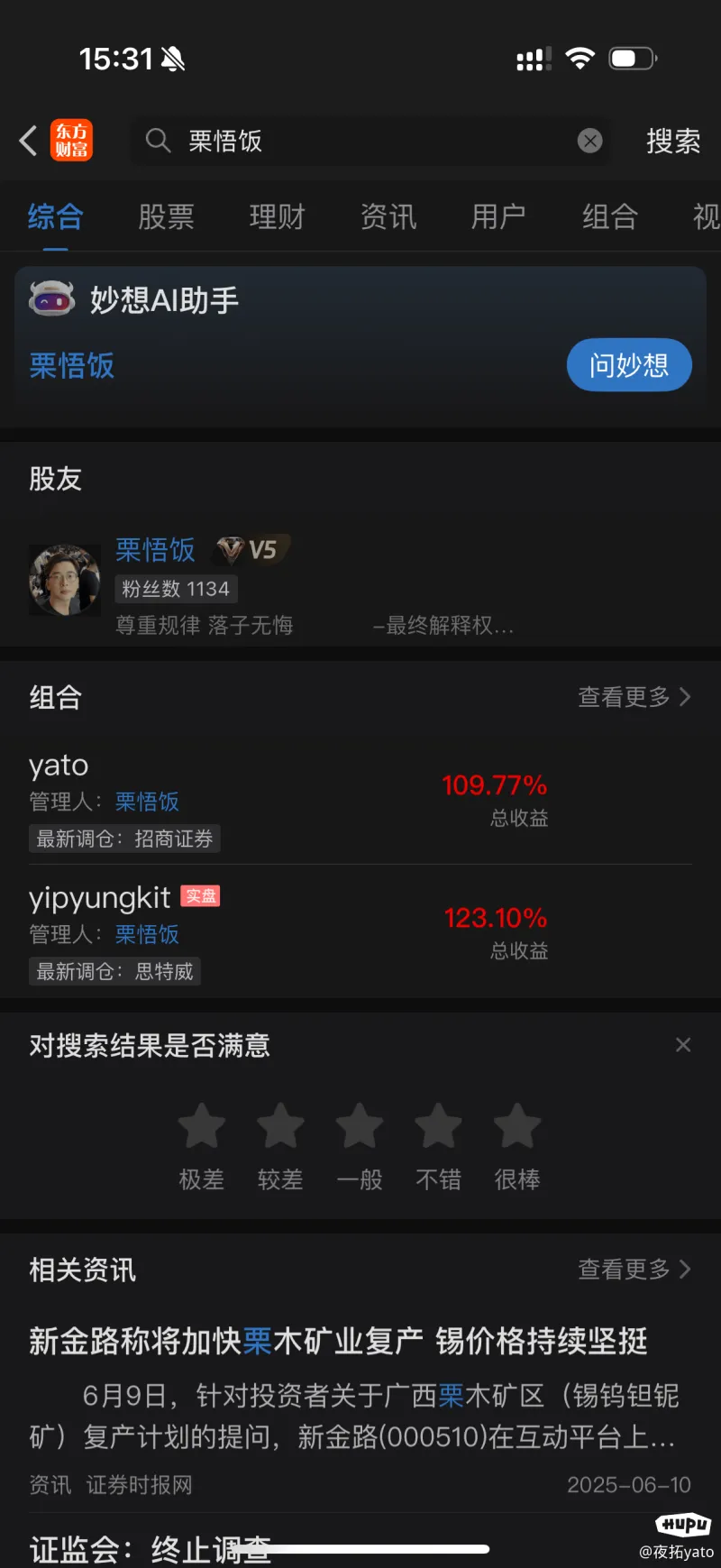Switch to the 理财 tab
The image size is (721, 1568).
coord(277,217)
